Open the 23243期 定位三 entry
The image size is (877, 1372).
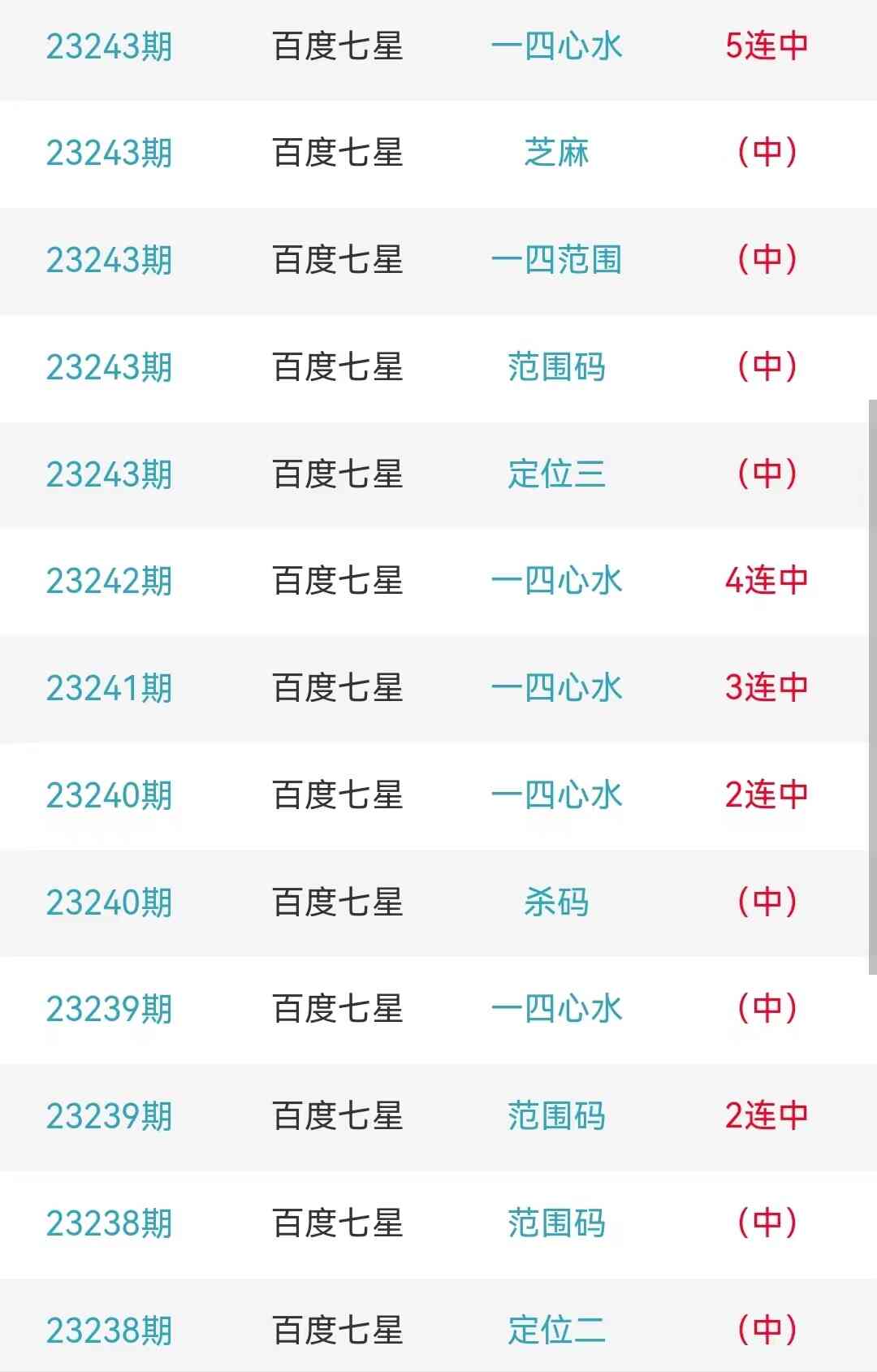click(x=556, y=474)
